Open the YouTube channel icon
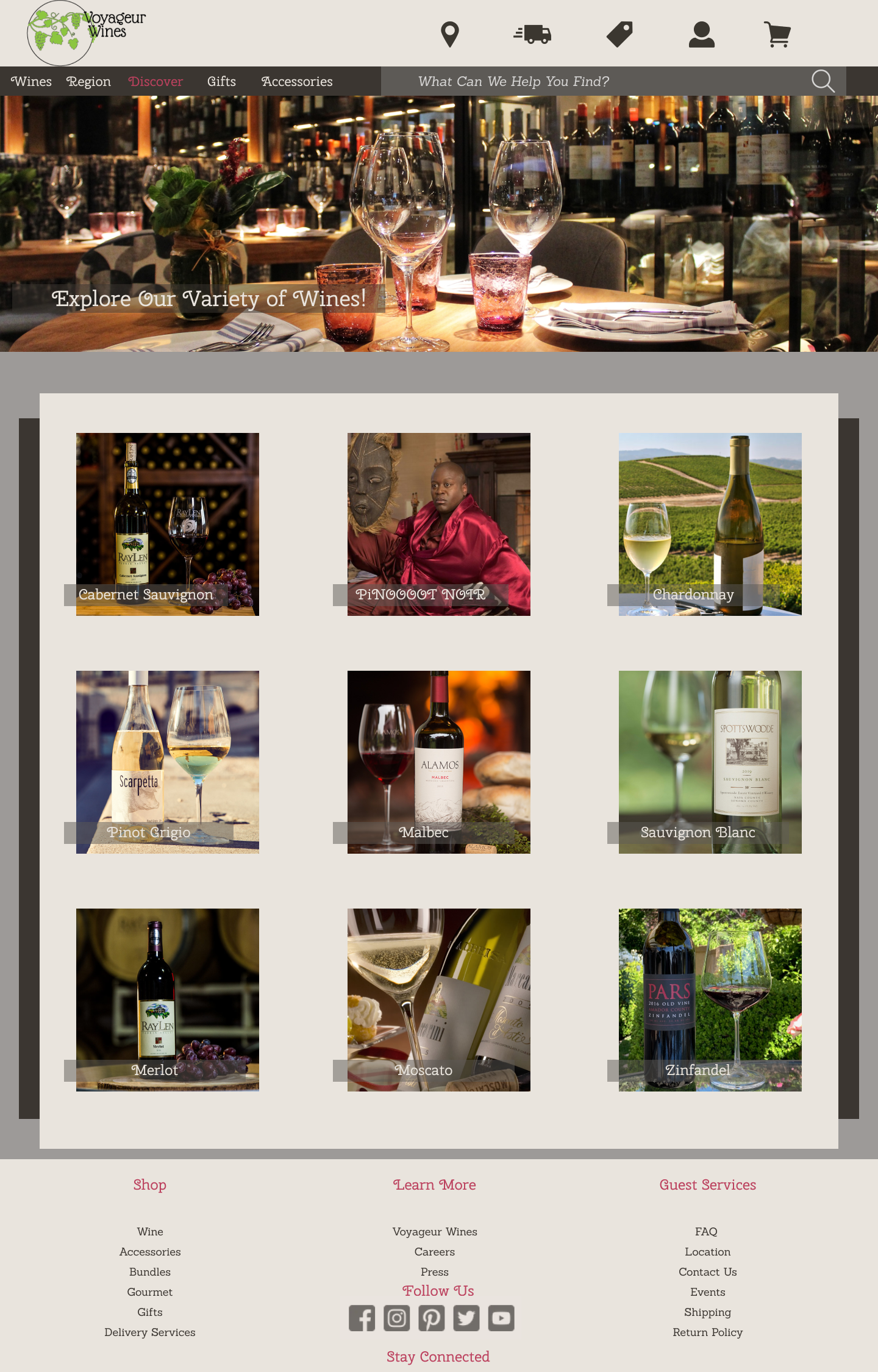The image size is (878, 1372). [501, 1318]
